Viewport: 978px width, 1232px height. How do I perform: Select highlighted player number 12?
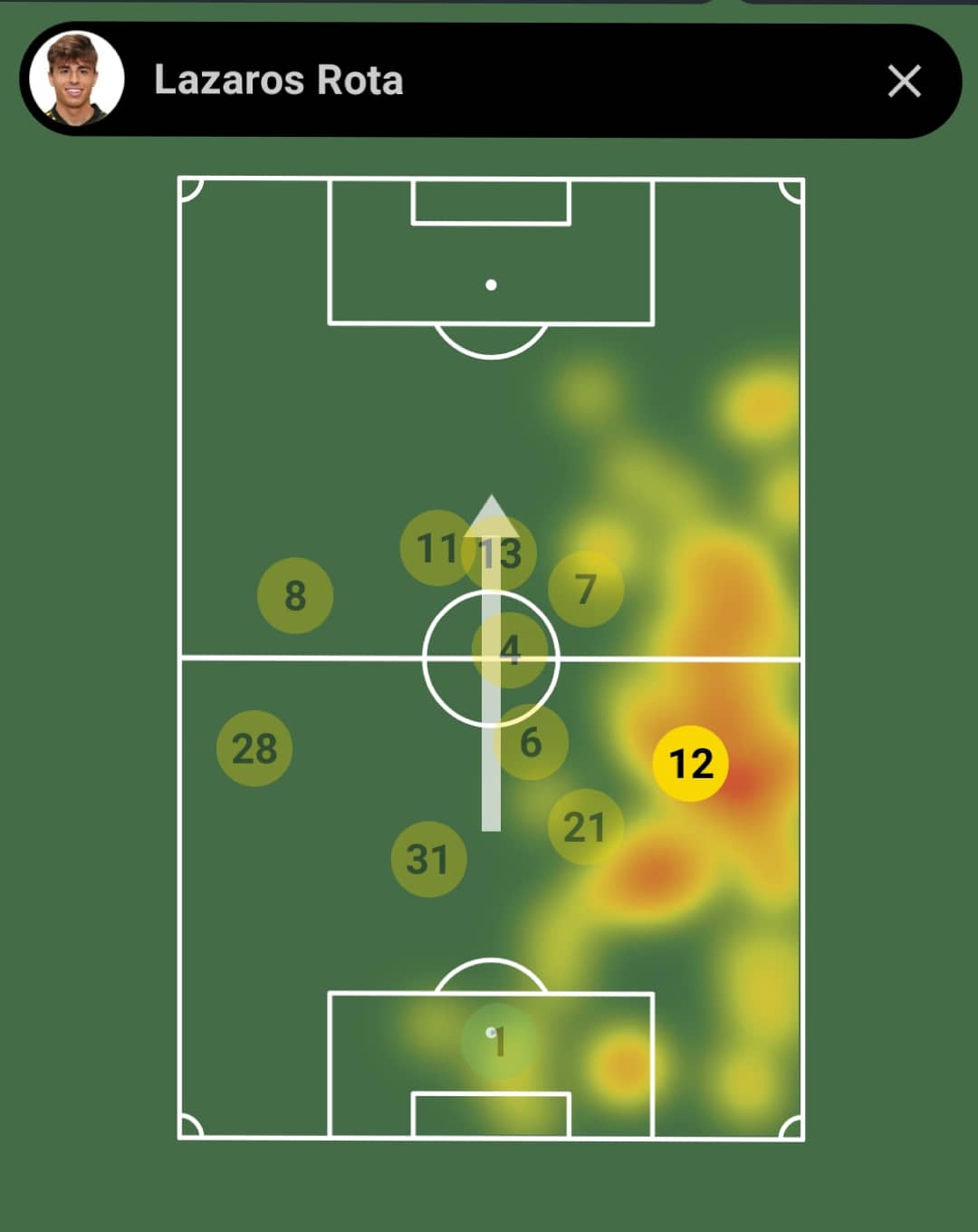(x=690, y=764)
